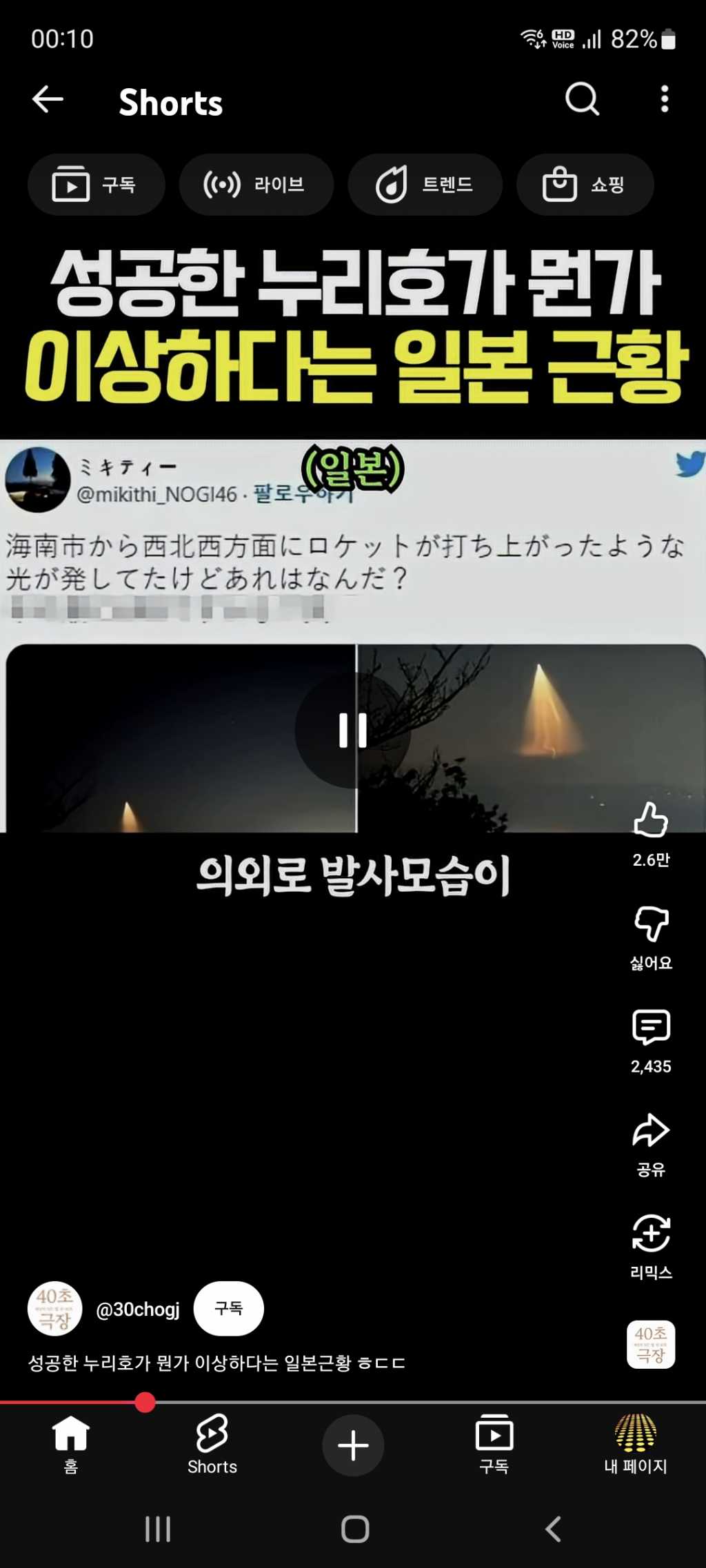
Task: Go back using the top arrow
Action: (48, 100)
